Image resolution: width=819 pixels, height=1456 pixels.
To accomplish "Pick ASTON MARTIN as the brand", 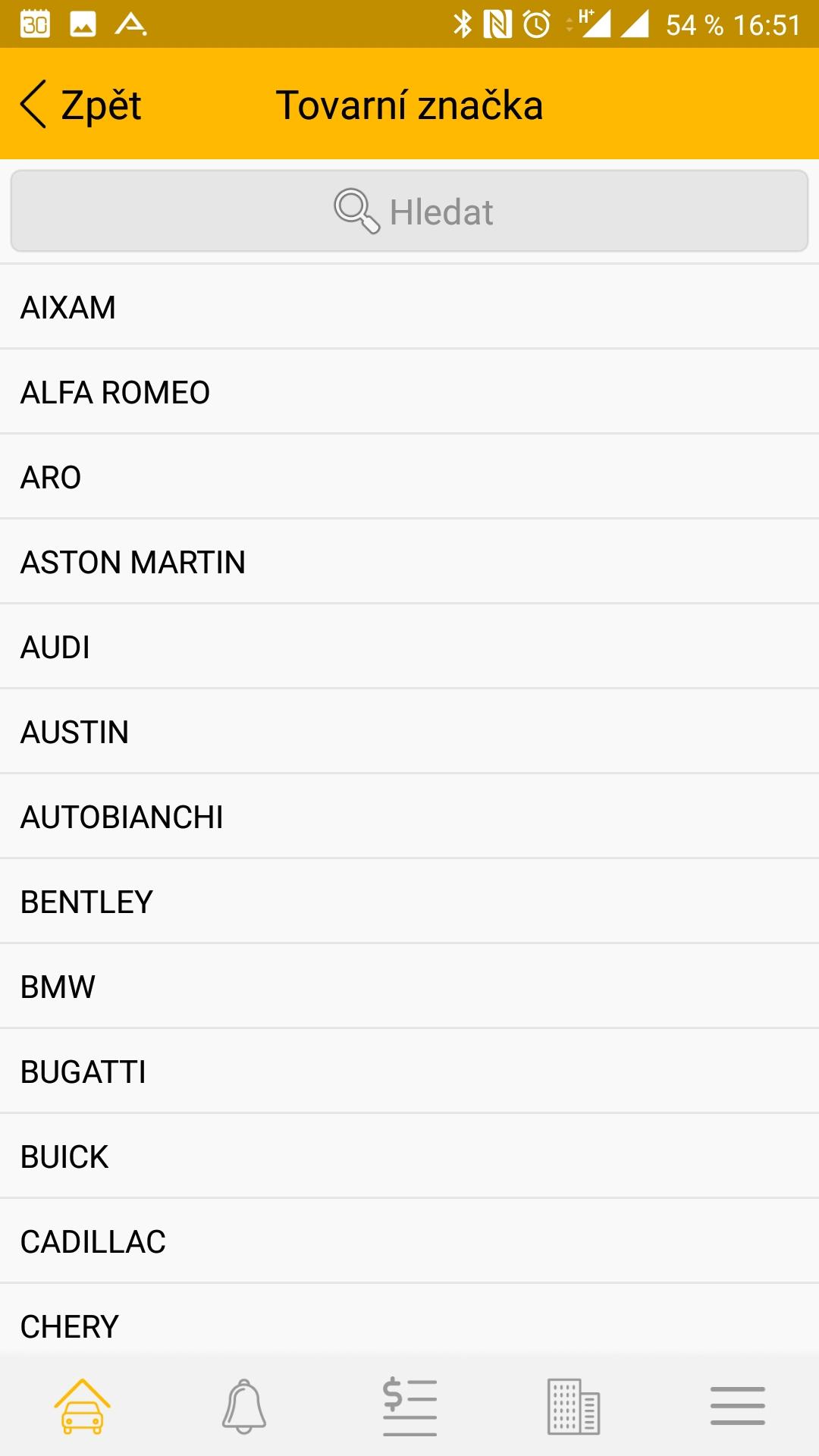I will click(x=409, y=562).
